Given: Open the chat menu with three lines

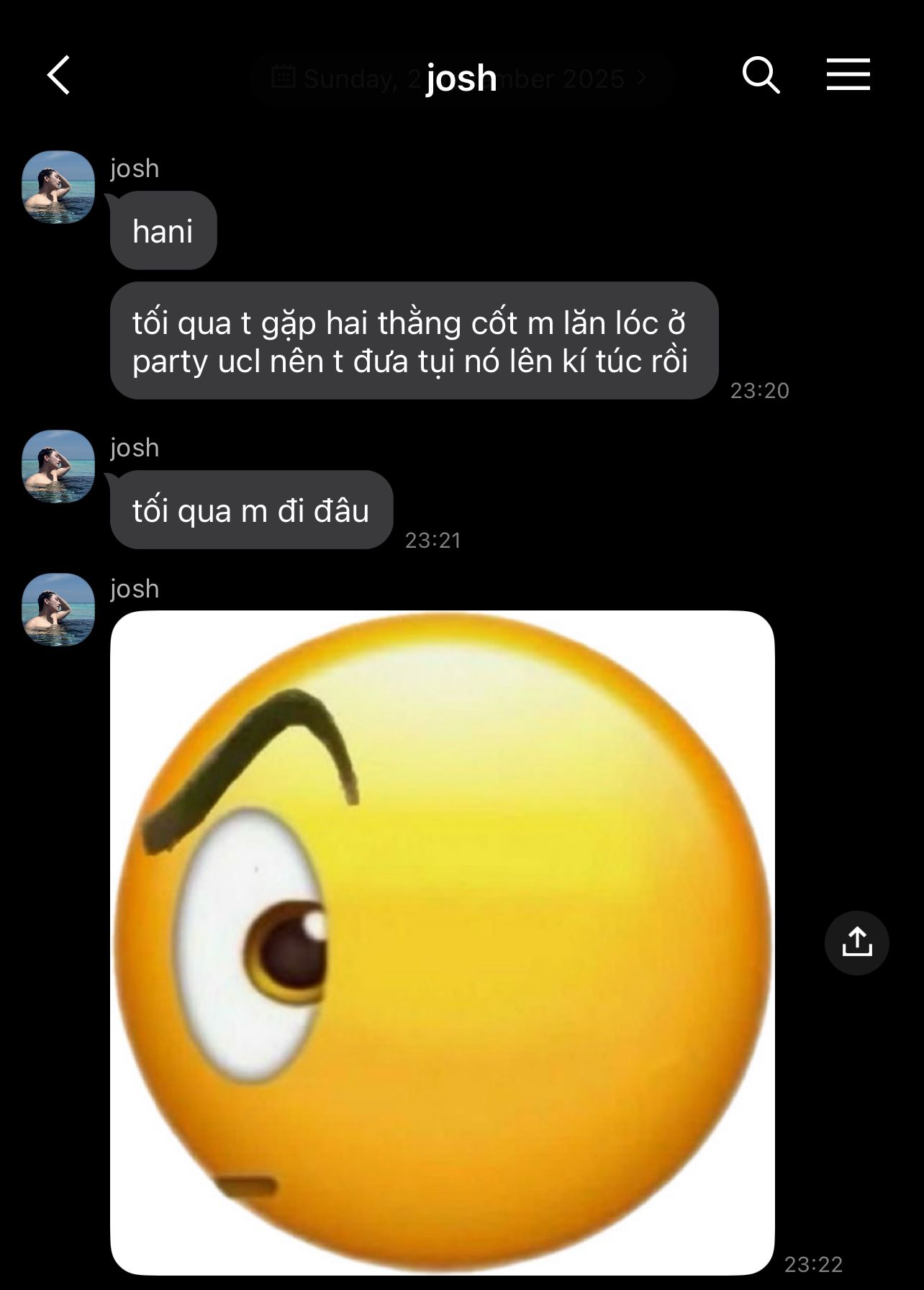Looking at the screenshot, I should 848,76.
